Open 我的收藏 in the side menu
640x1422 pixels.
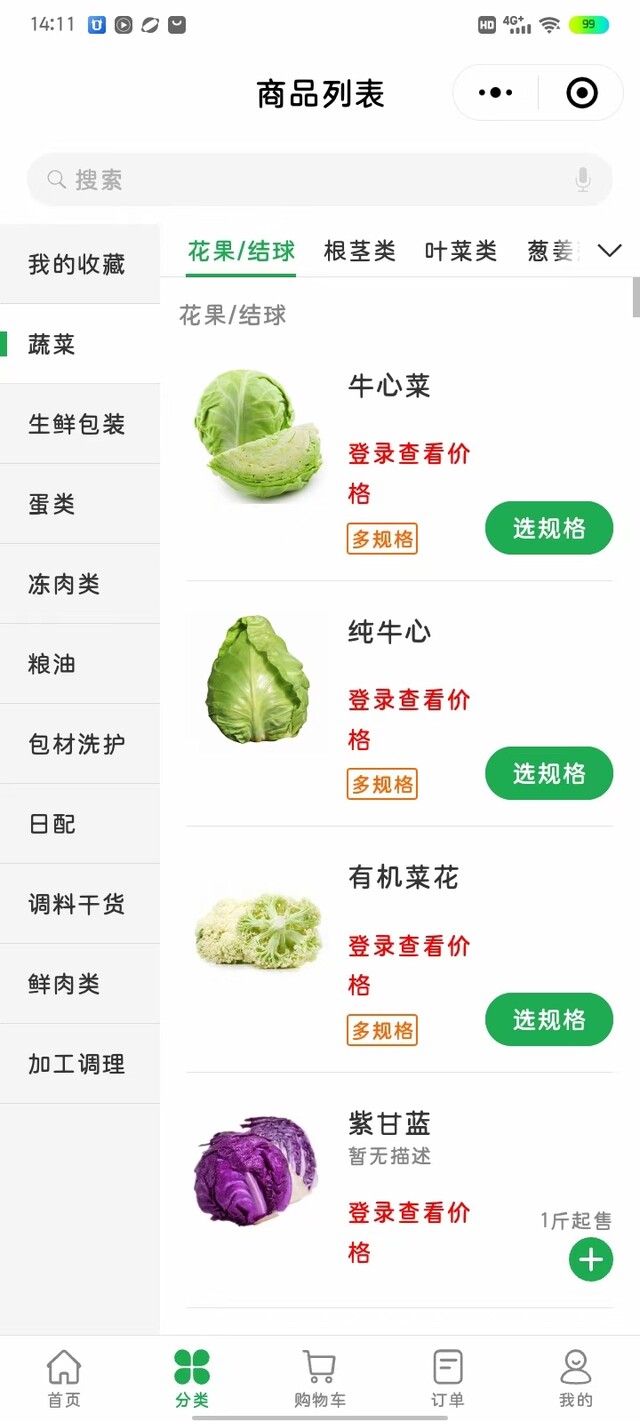pyautogui.click(x=78, y=264)
